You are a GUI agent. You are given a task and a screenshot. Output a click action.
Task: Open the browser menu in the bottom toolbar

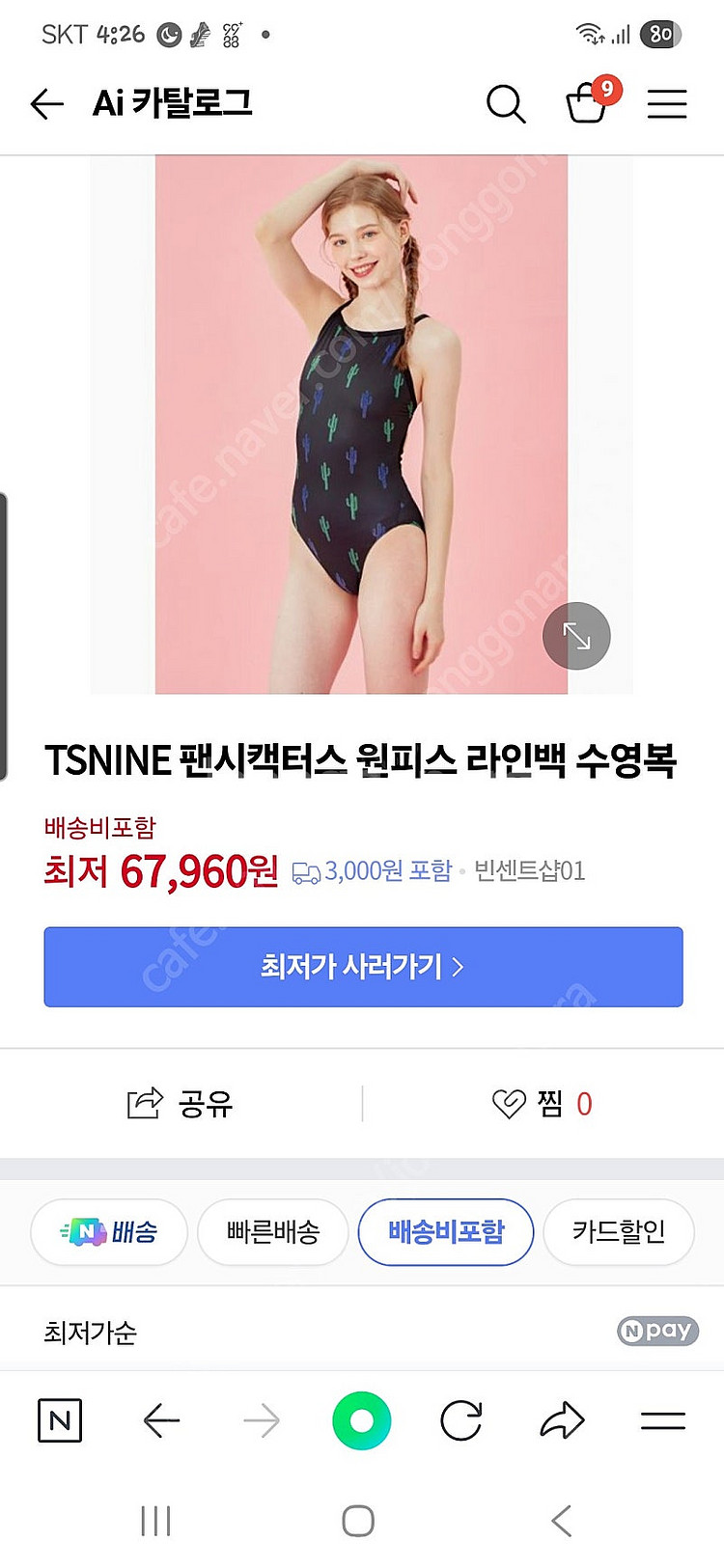tap(663, 1420)
